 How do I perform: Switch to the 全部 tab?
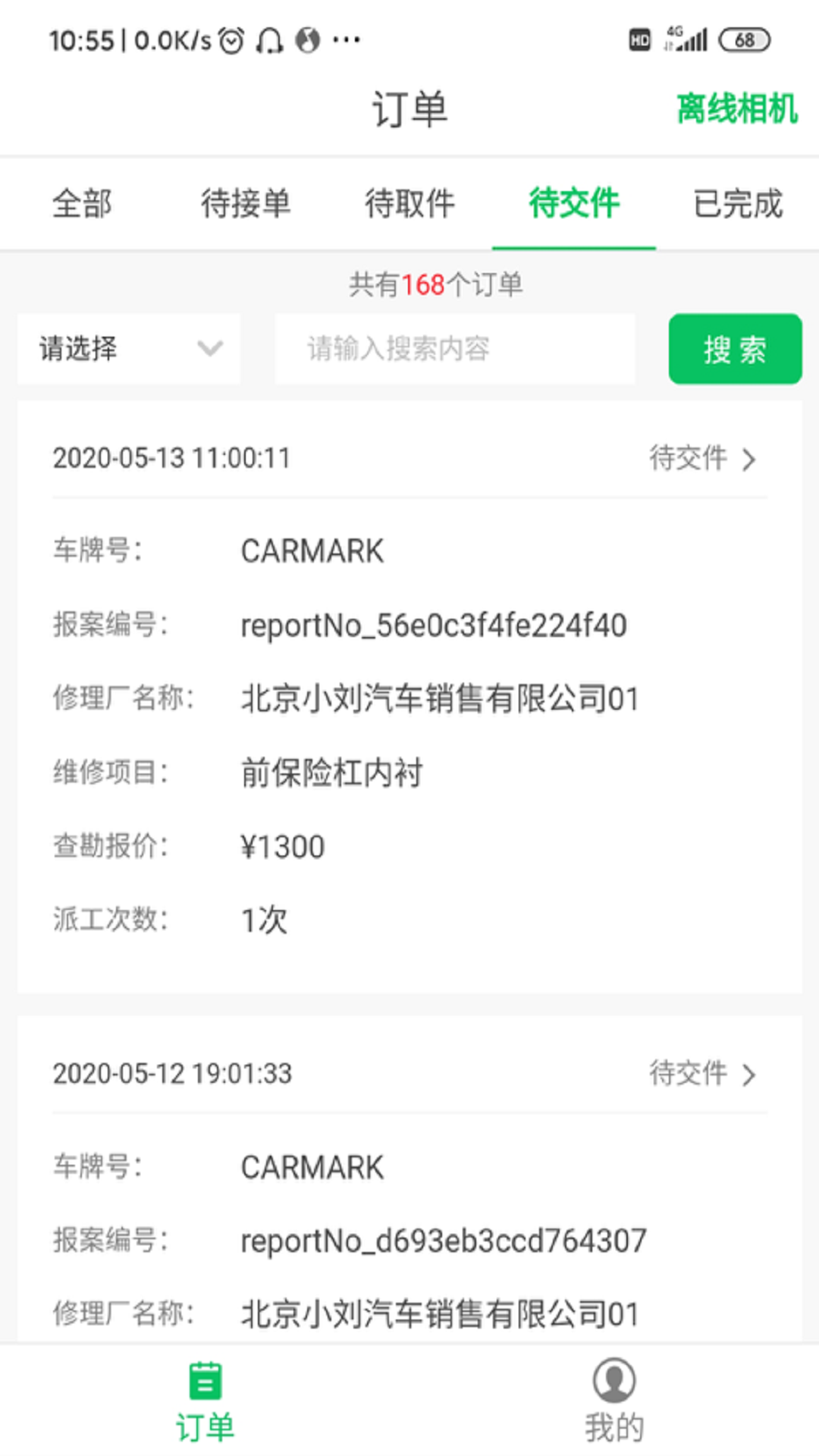82,203
